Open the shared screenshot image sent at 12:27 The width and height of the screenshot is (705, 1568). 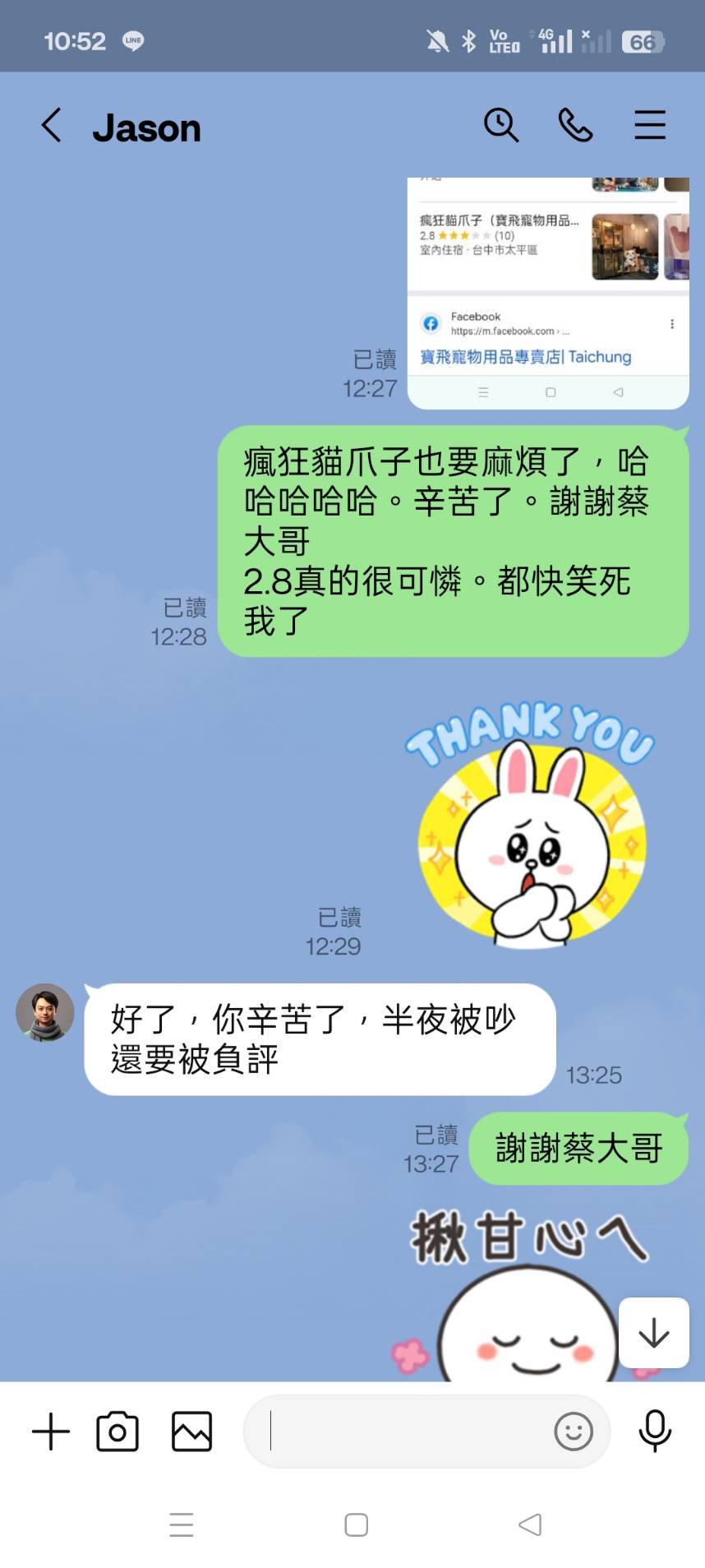coord(548,292)
